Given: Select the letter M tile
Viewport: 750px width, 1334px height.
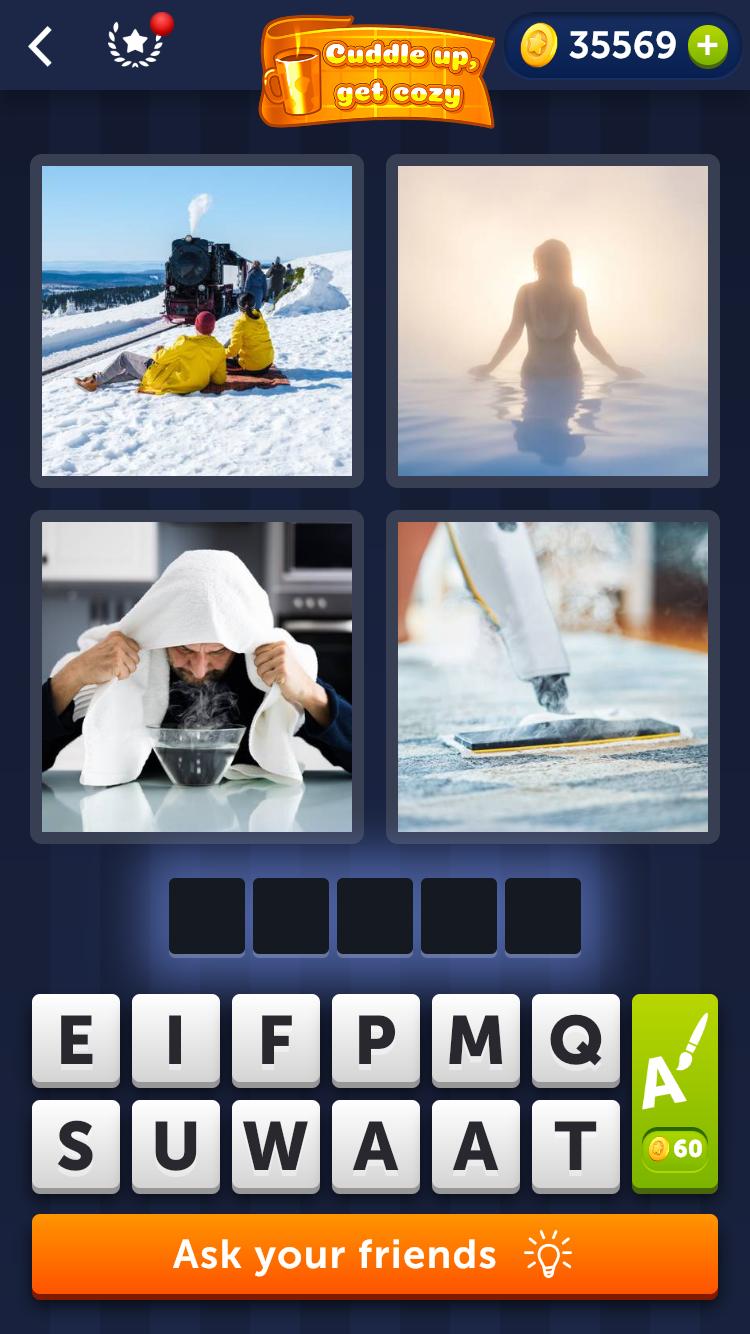Looking at the screenshot, I should [476, 1040].
